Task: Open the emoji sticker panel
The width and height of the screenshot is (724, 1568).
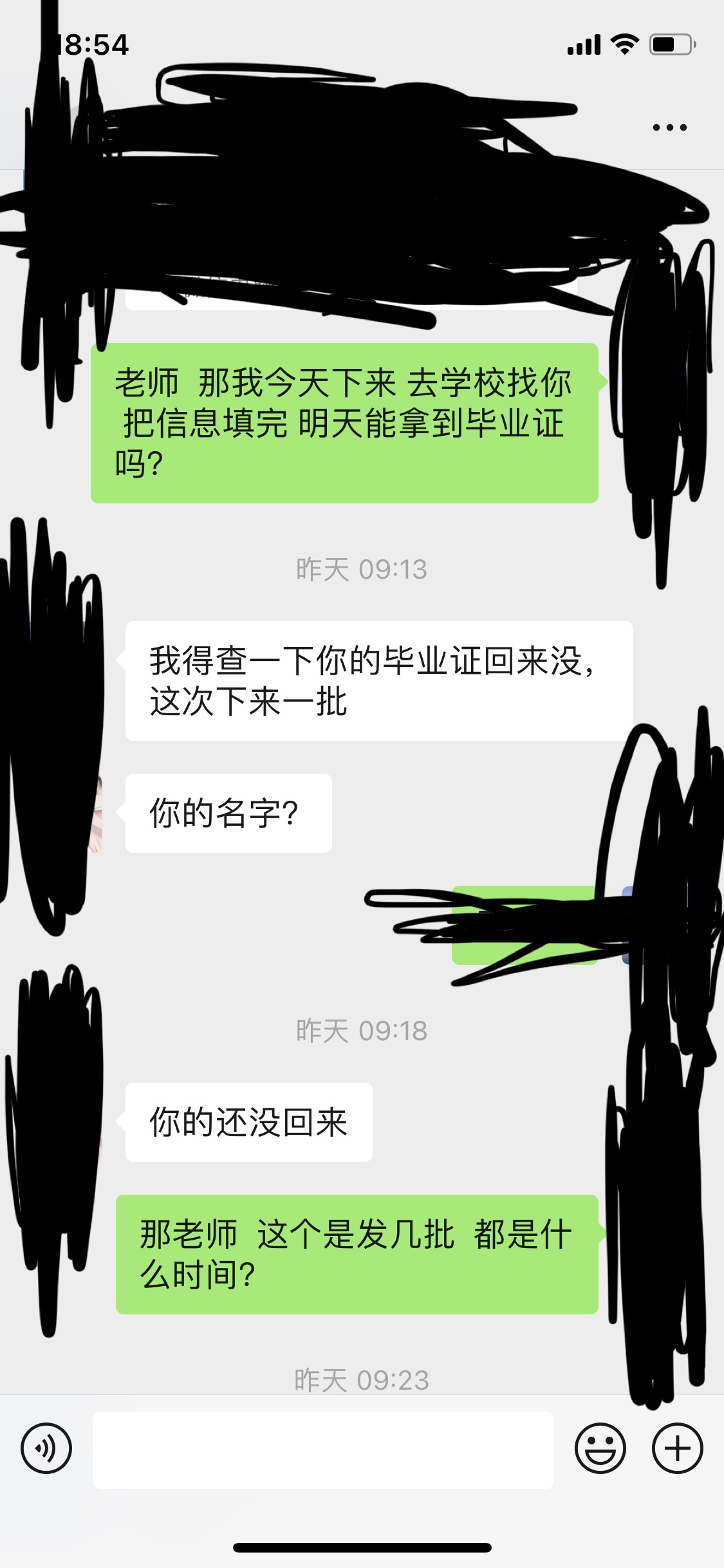Action: [600, 1449]
